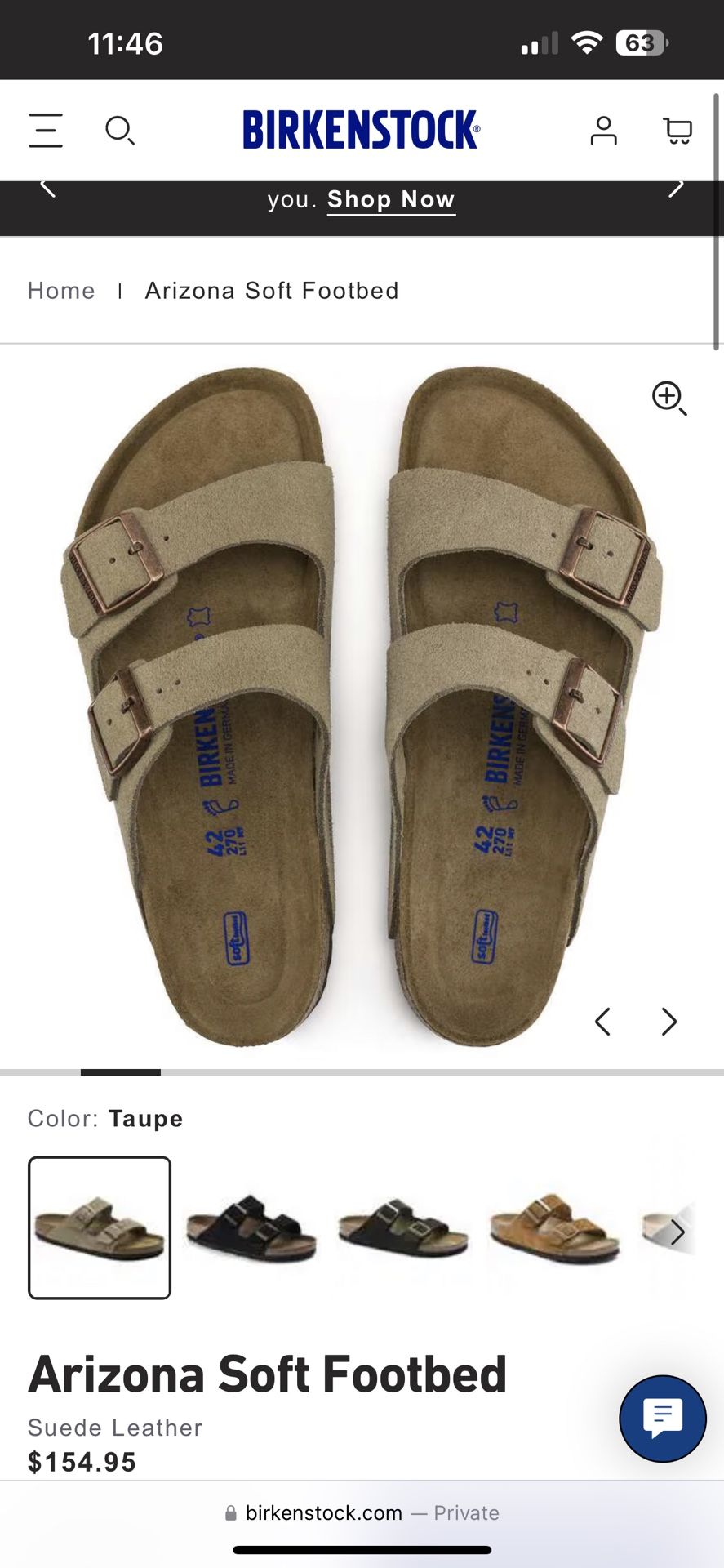Screen dimensions: 724x1568
Task: Tap the birkenstock.com address bar
Action: tap(362, 1513)
